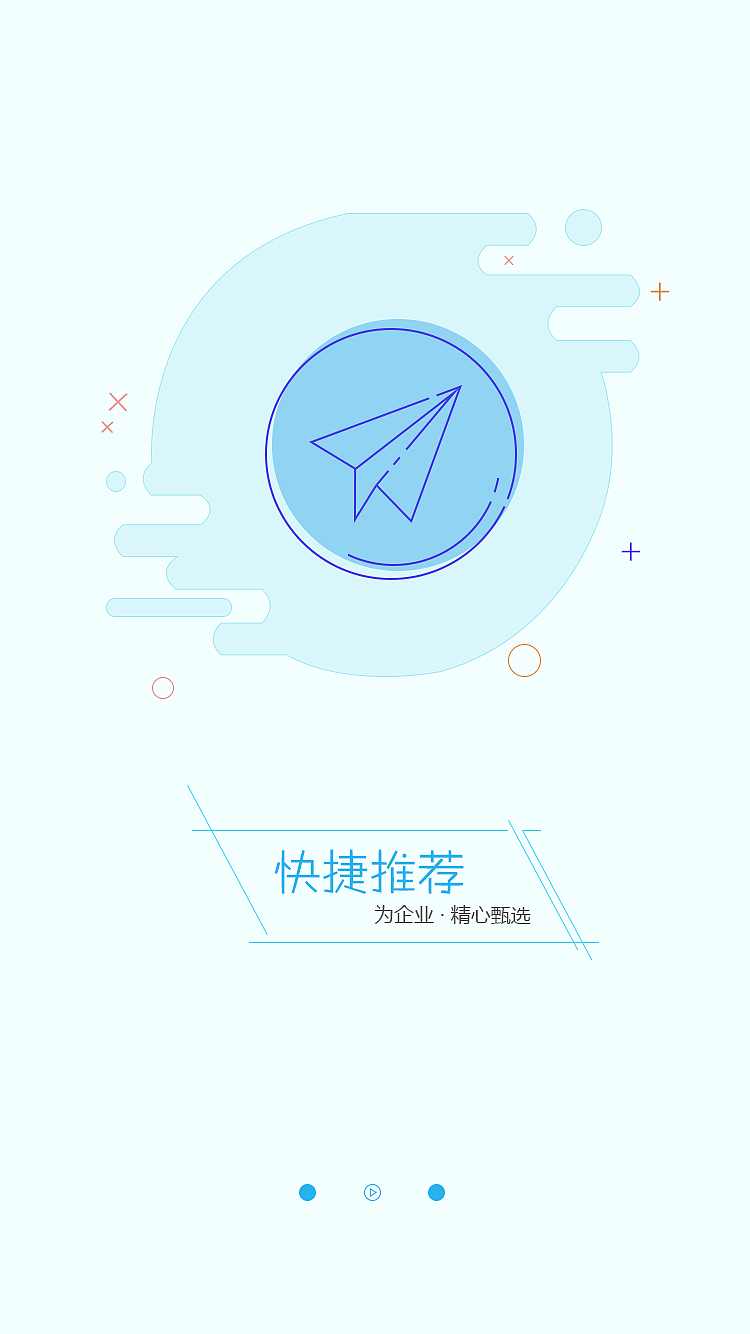The width and height of the screenshot is (750, 1334).
Task: Select the right pagination dot
Action: 436,1192
